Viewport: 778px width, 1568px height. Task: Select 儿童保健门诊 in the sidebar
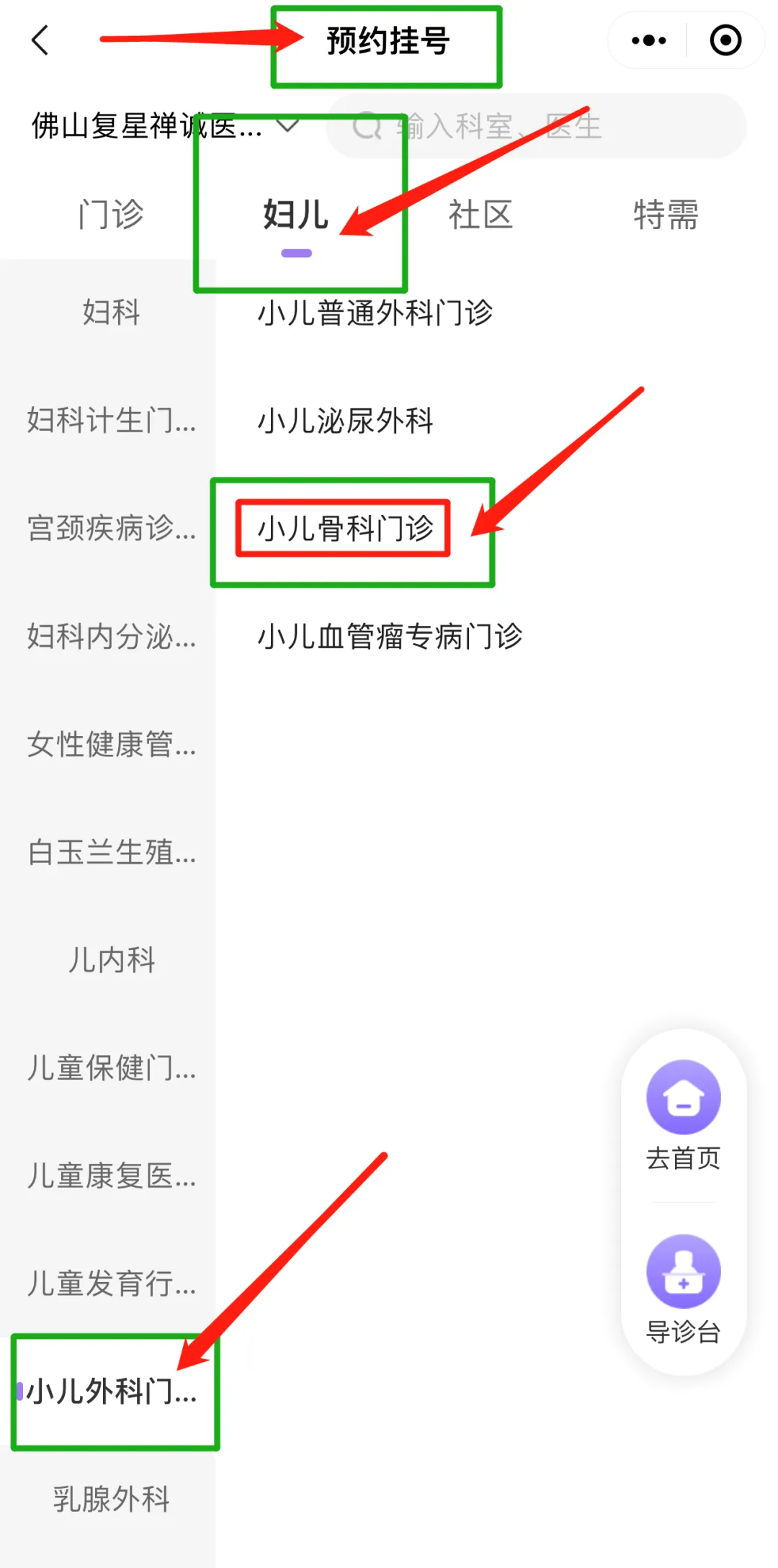110,1067
